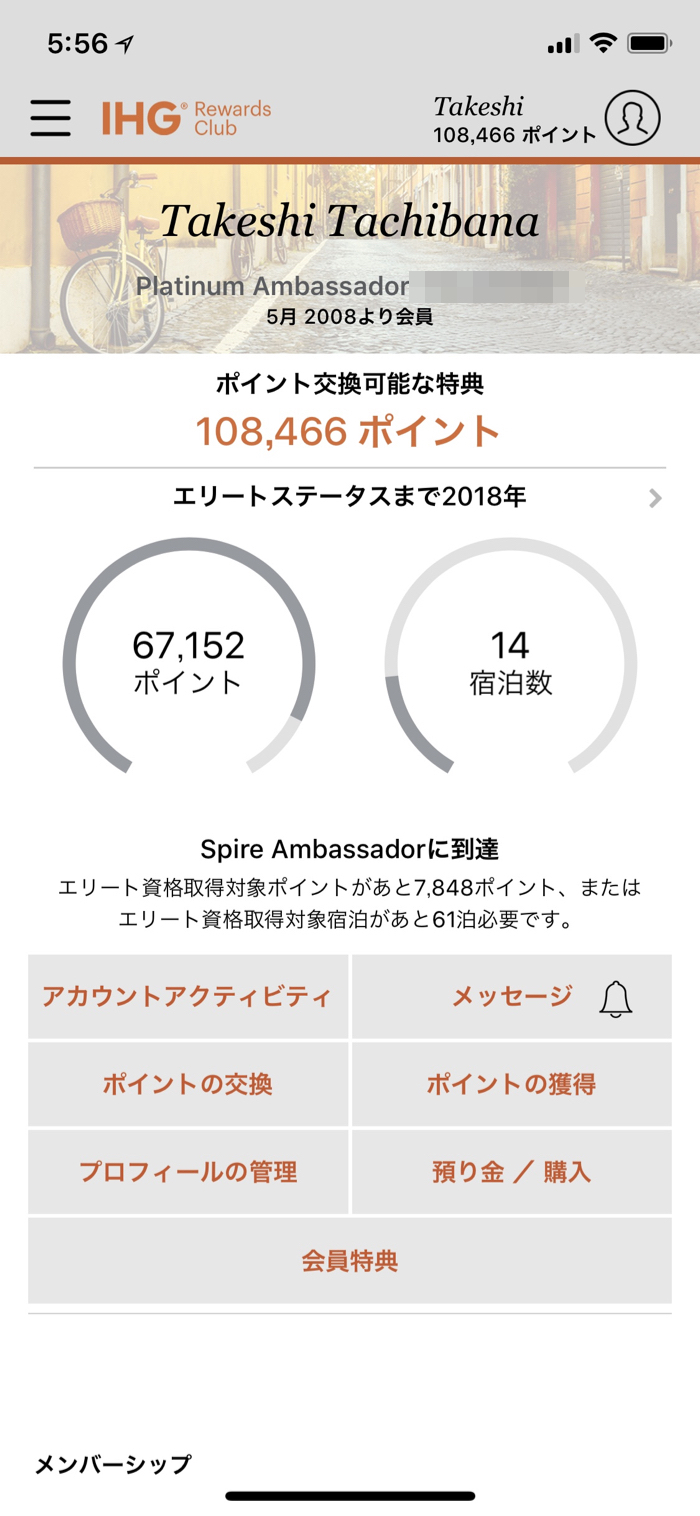Viewport: 700px width, 1516px height.
Task: Open the profile avatar icon
Action: pyautogui.click(x=632, y=118)
